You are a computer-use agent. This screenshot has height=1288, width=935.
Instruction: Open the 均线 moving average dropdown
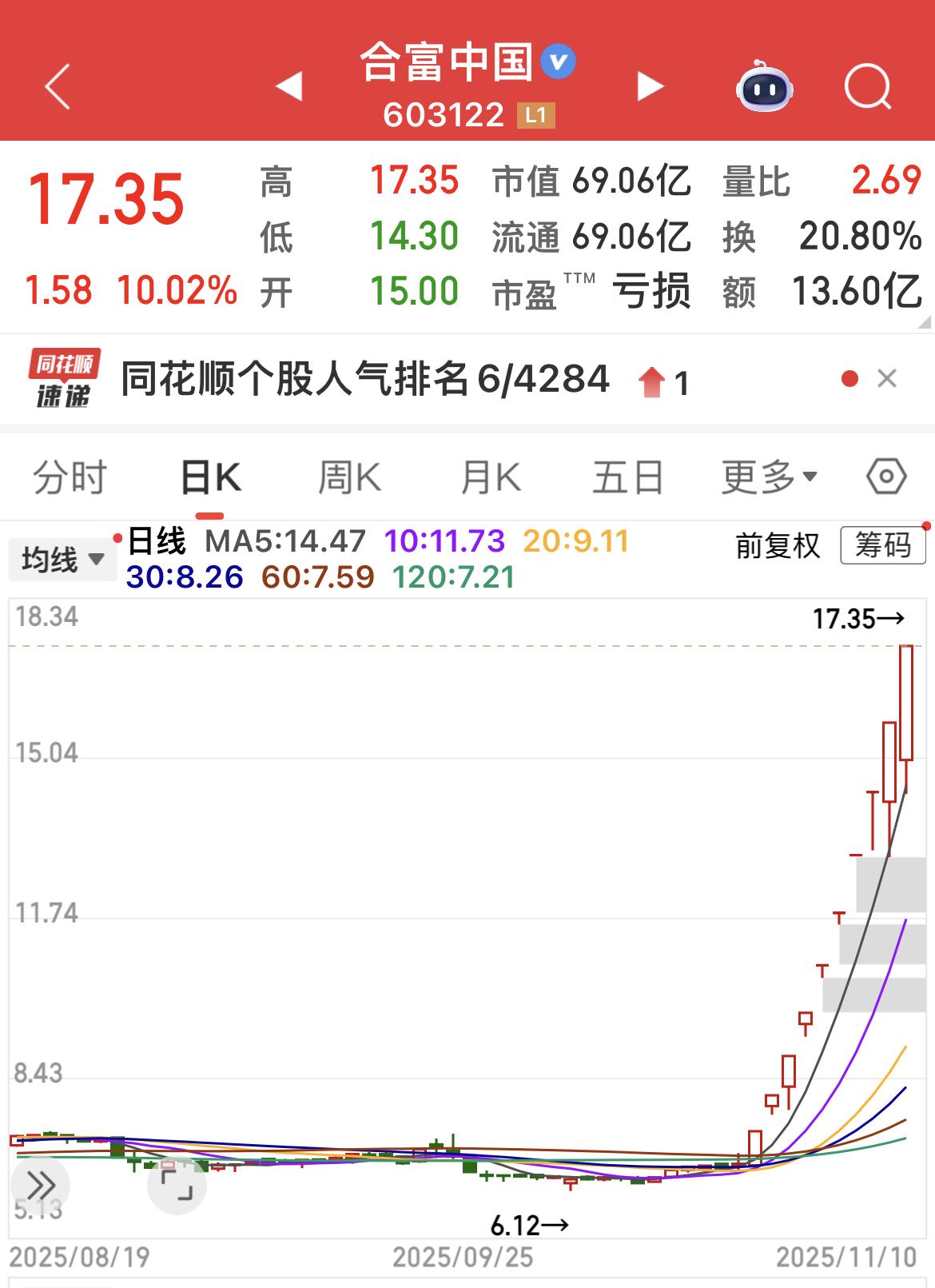point(62,560)
